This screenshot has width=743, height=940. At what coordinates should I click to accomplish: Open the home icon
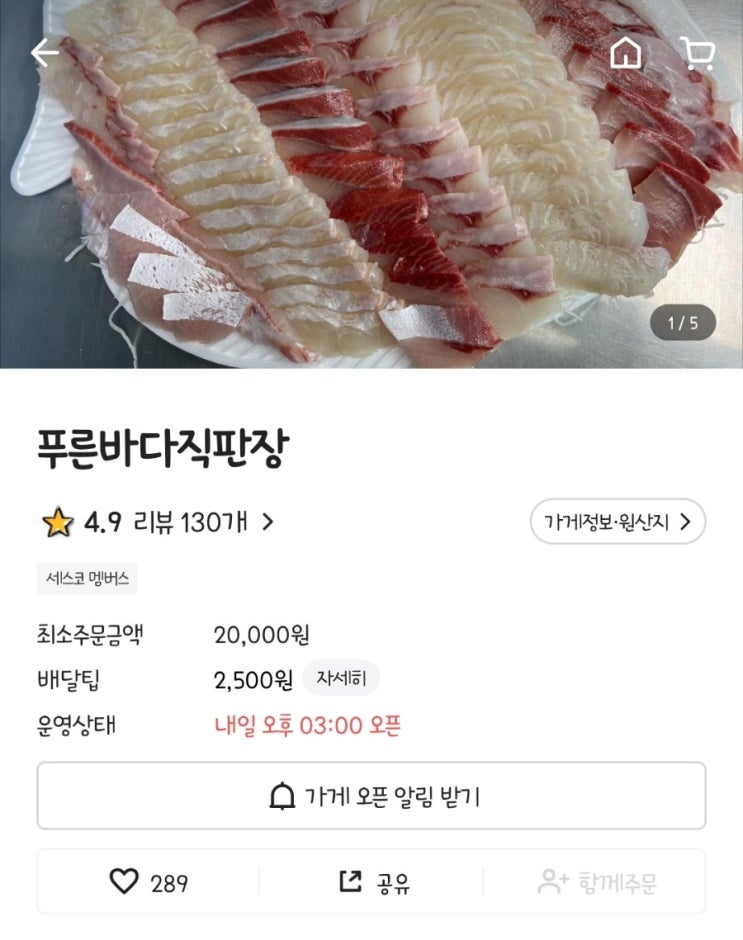coord(626,53)
